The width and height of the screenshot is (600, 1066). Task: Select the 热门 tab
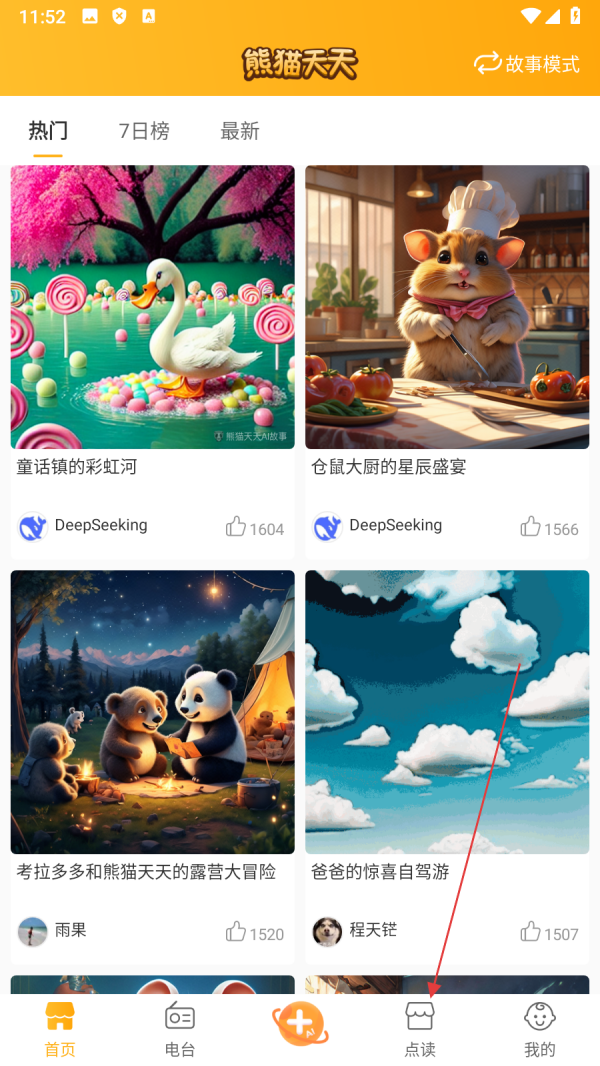[48, 131]
